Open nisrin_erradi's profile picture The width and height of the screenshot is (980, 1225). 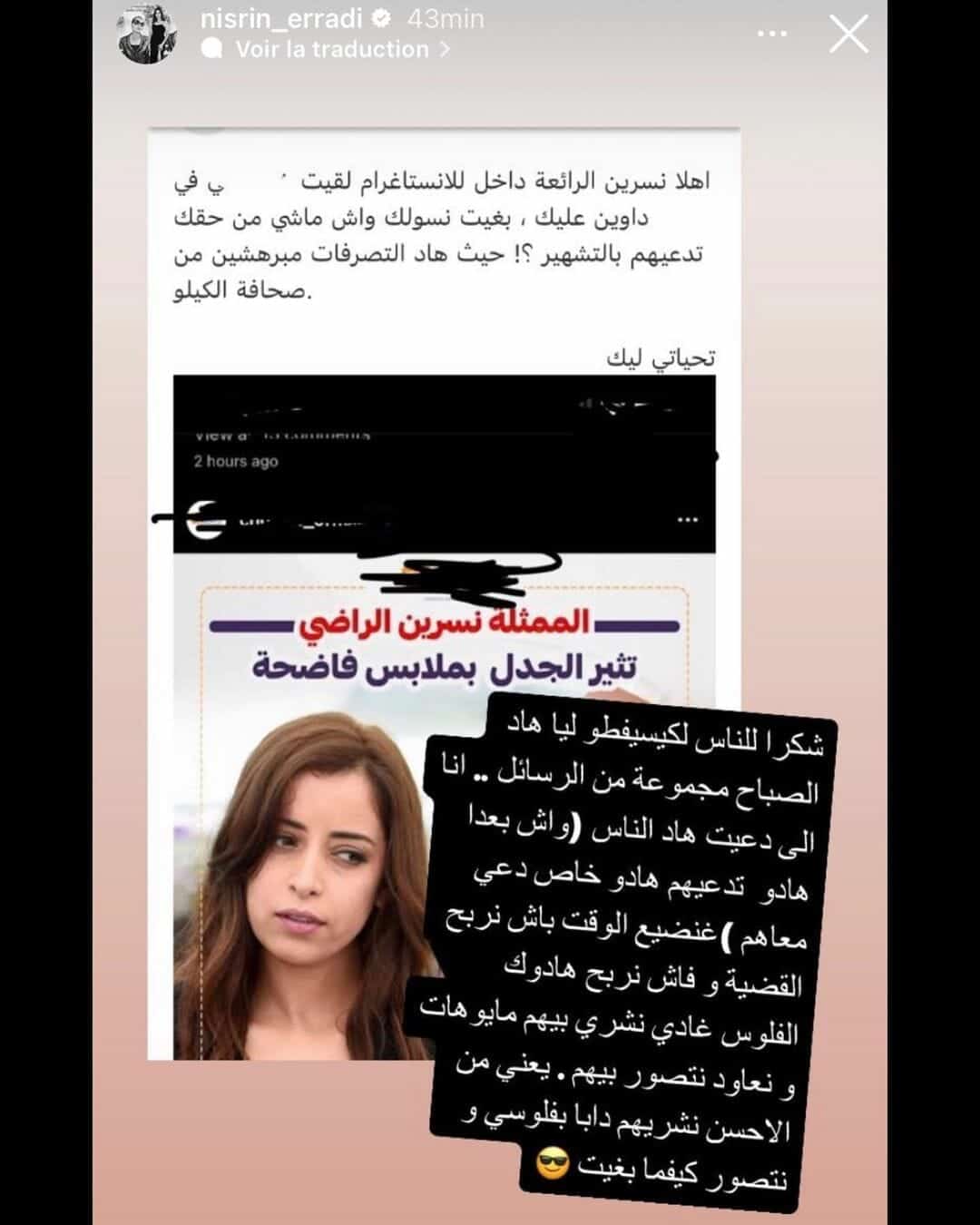(148, 35)
